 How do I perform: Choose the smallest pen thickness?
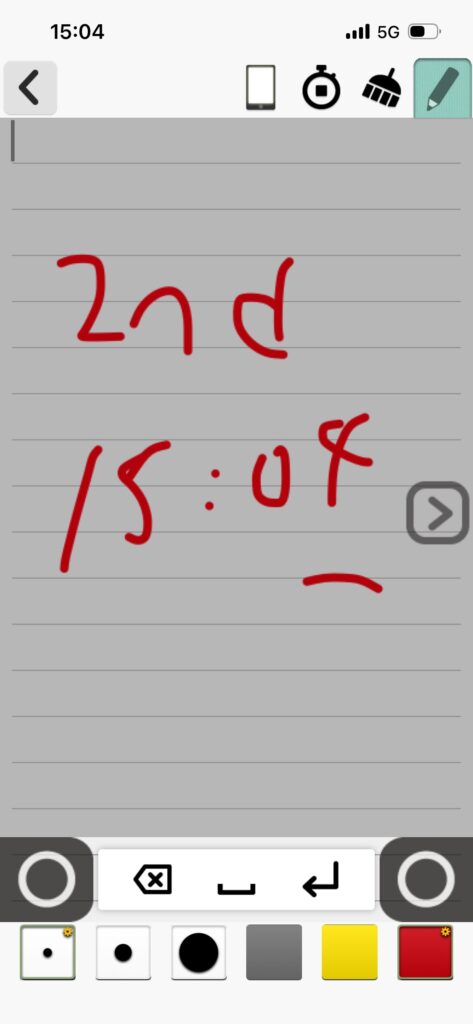[x=48, y=952]
